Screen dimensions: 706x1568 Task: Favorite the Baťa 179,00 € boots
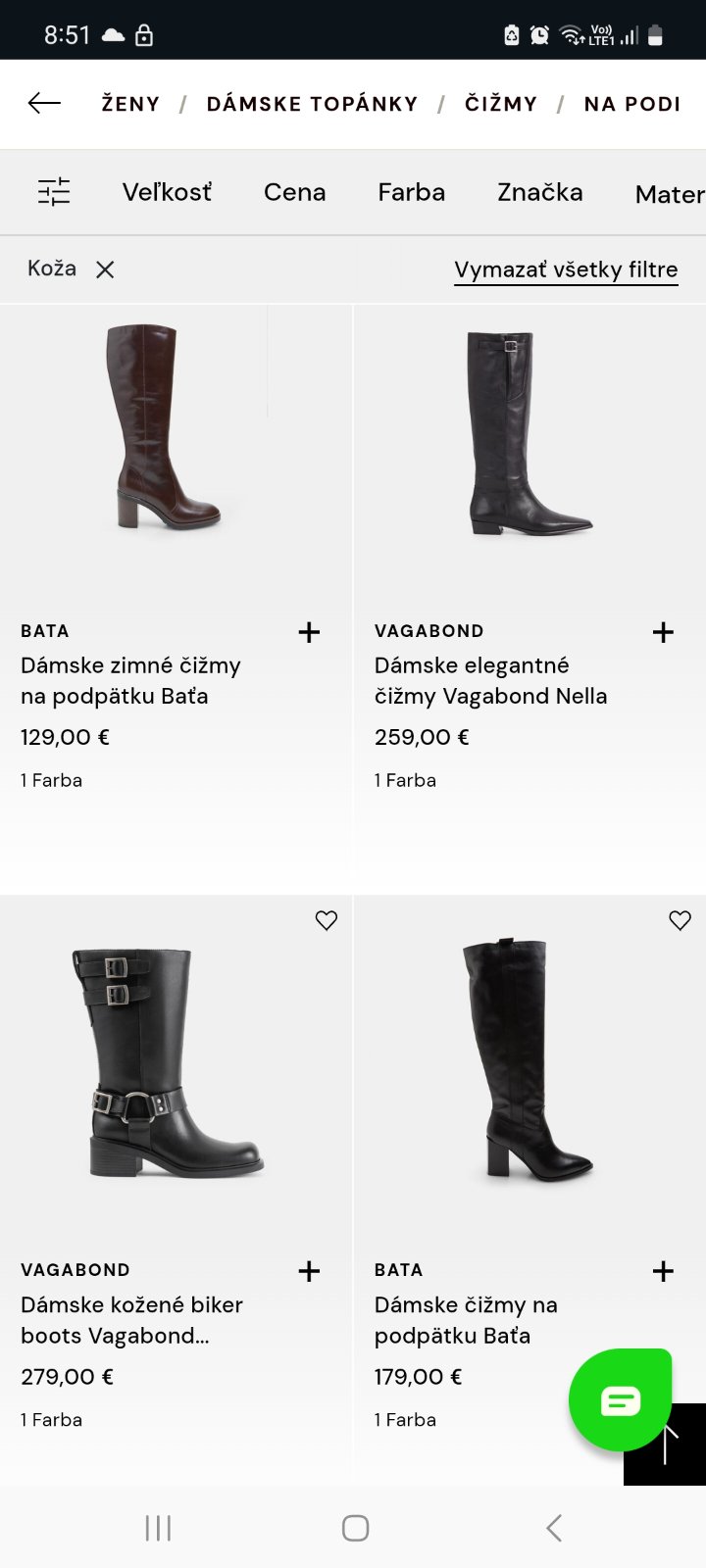click(x=680, y=920)
